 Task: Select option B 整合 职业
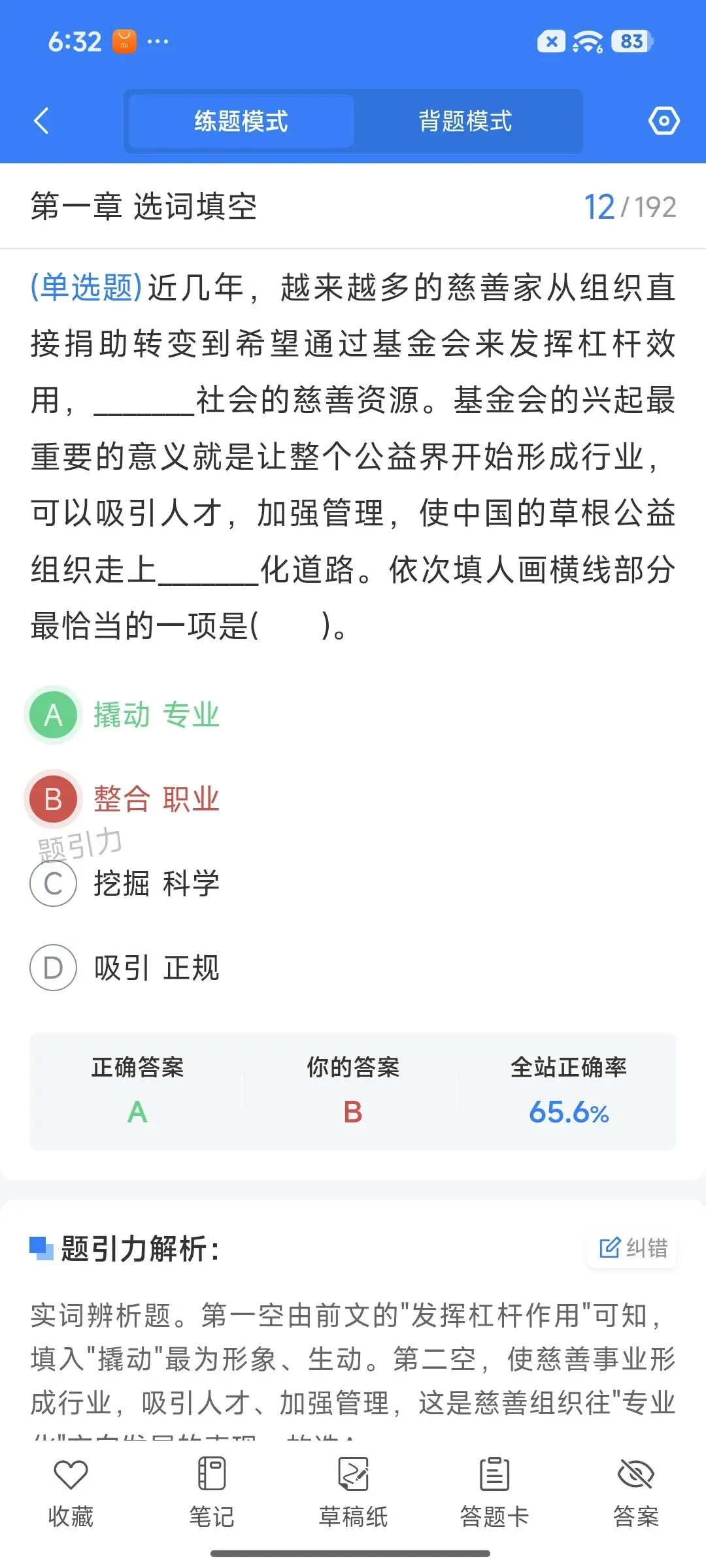click(124, 798)
